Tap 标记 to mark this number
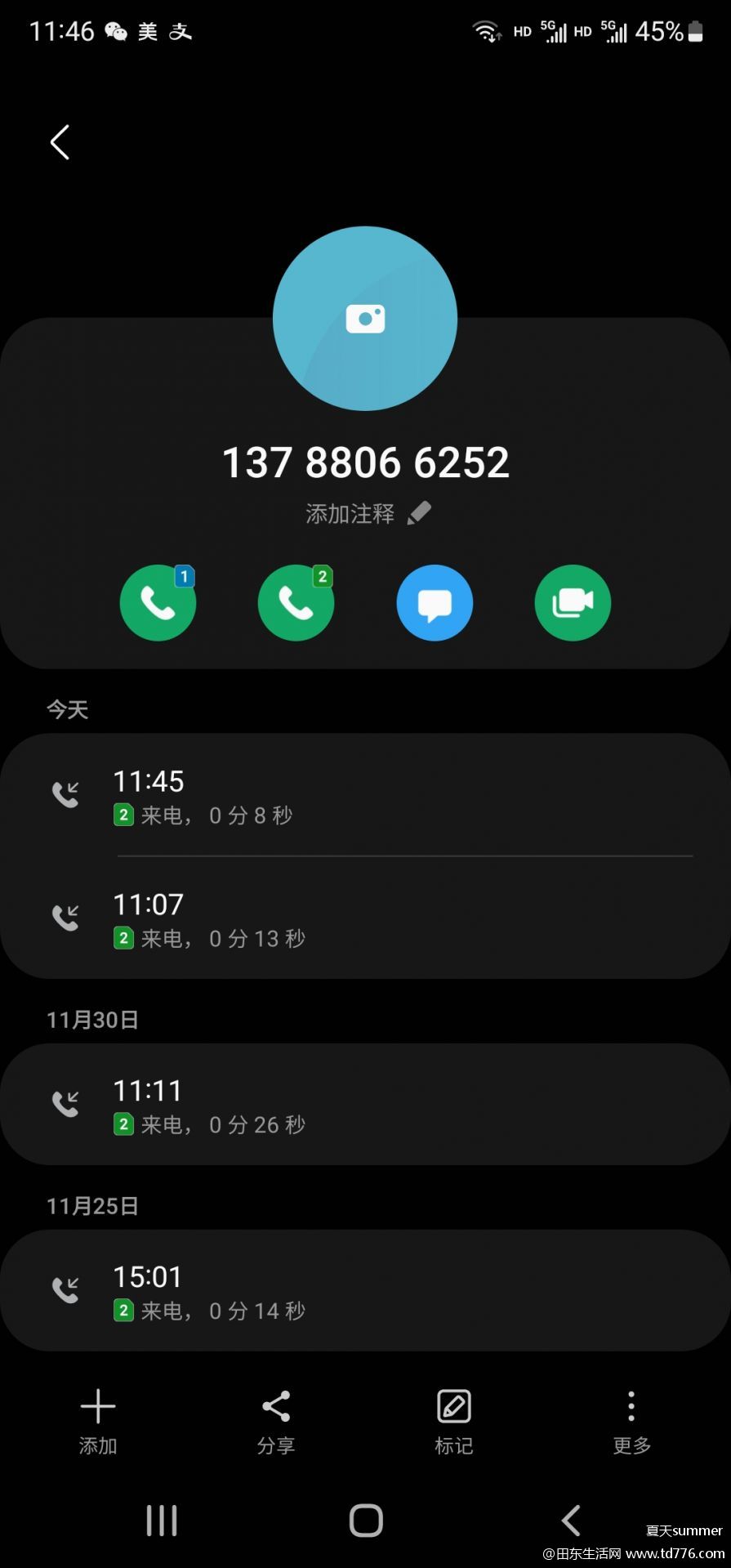The image size is (731, 1568). [454, 1422]
